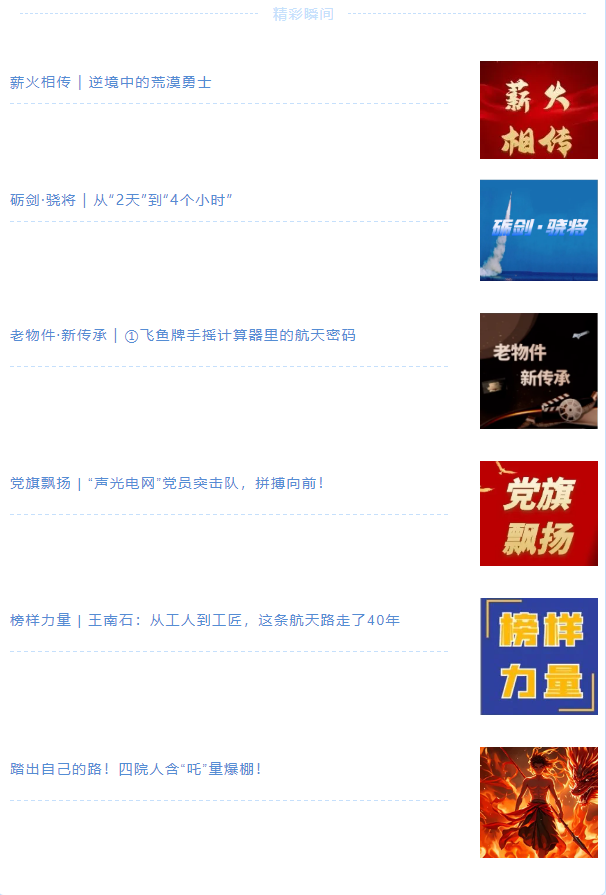606x895 pixels.
Task: Tap the 榜样力量 blue thumbnail
Action: 538,656
